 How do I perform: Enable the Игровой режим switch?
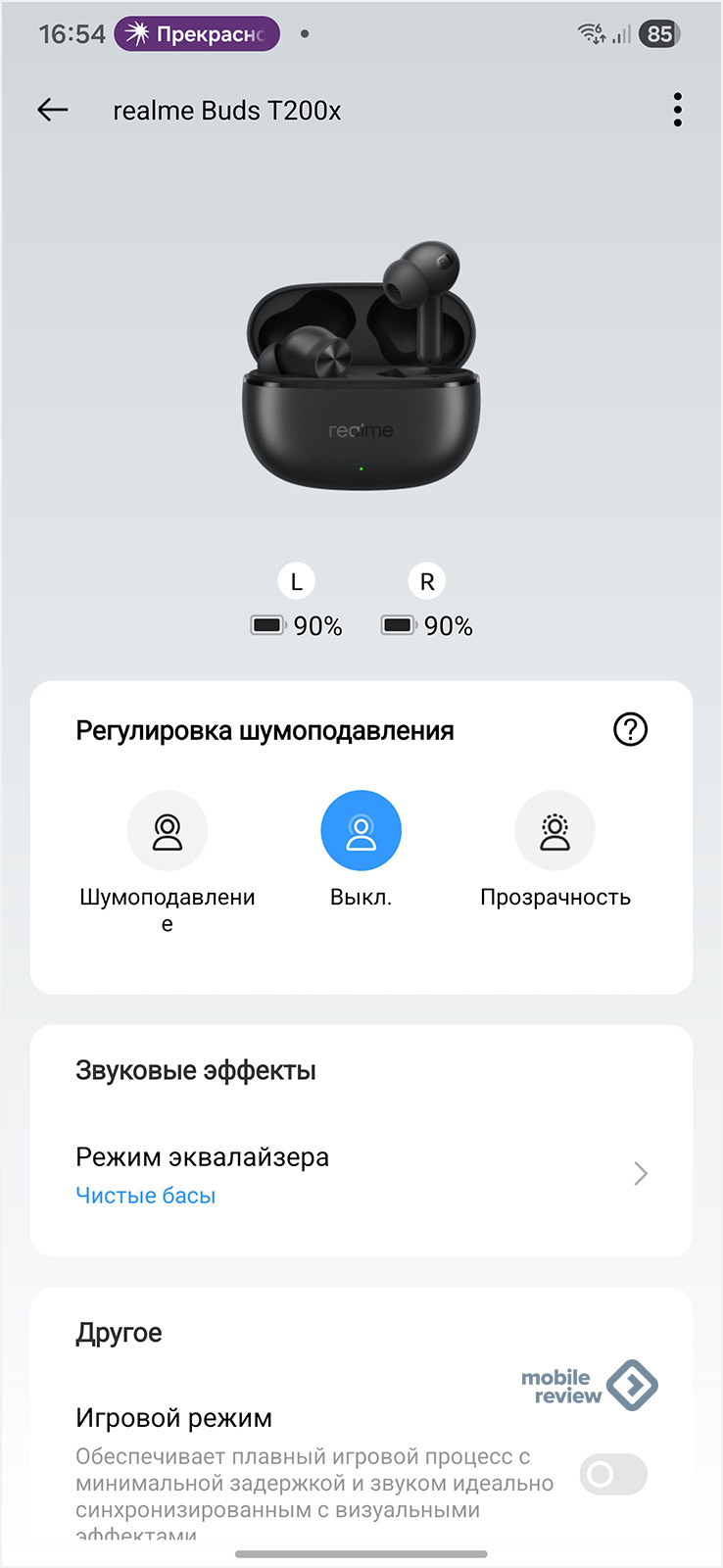(x=613, y=1474)
